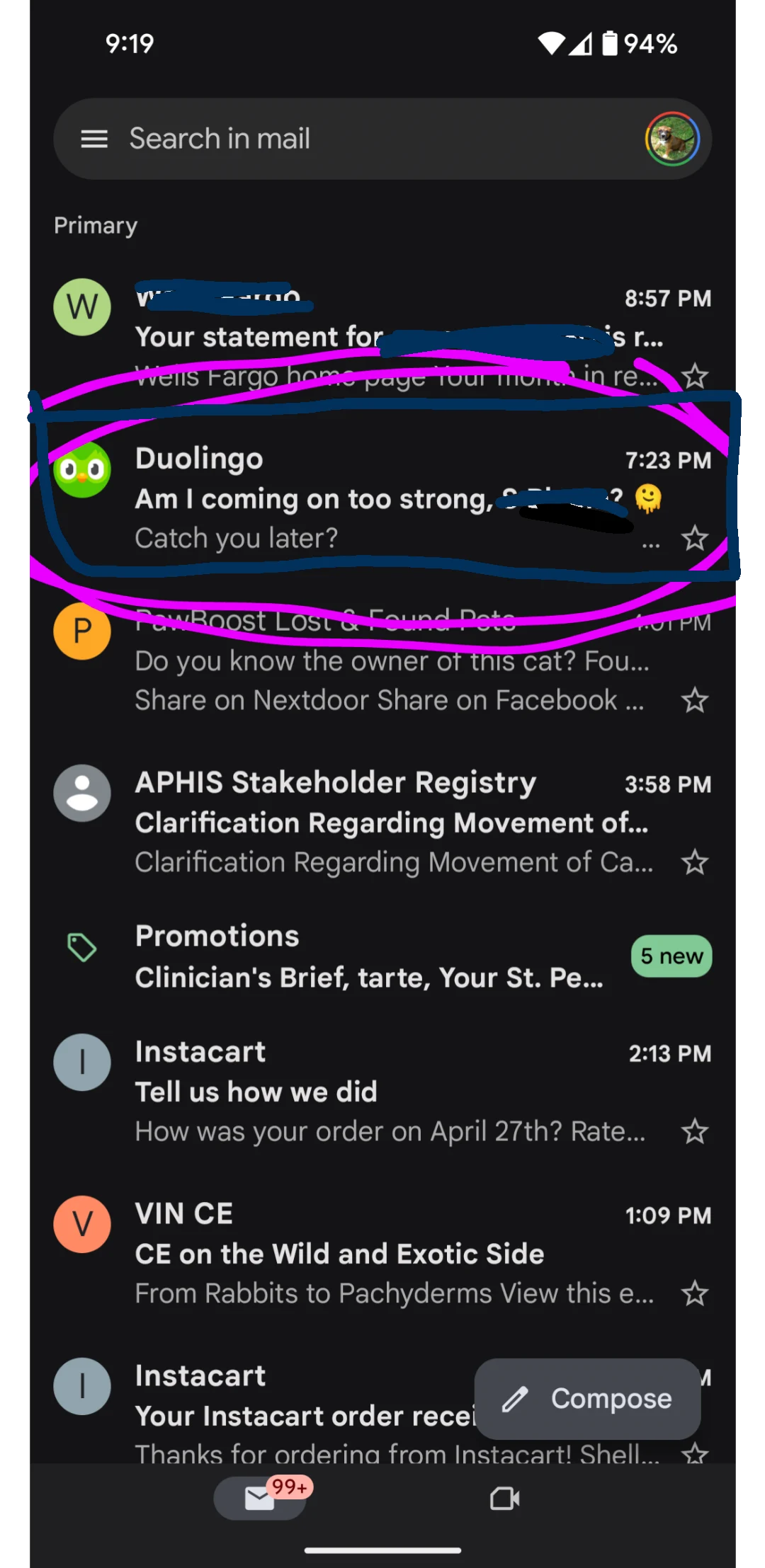Tap the PawBoost orange sender avatar
Viewport: 765px width, 1568px height.
(82, 630)
